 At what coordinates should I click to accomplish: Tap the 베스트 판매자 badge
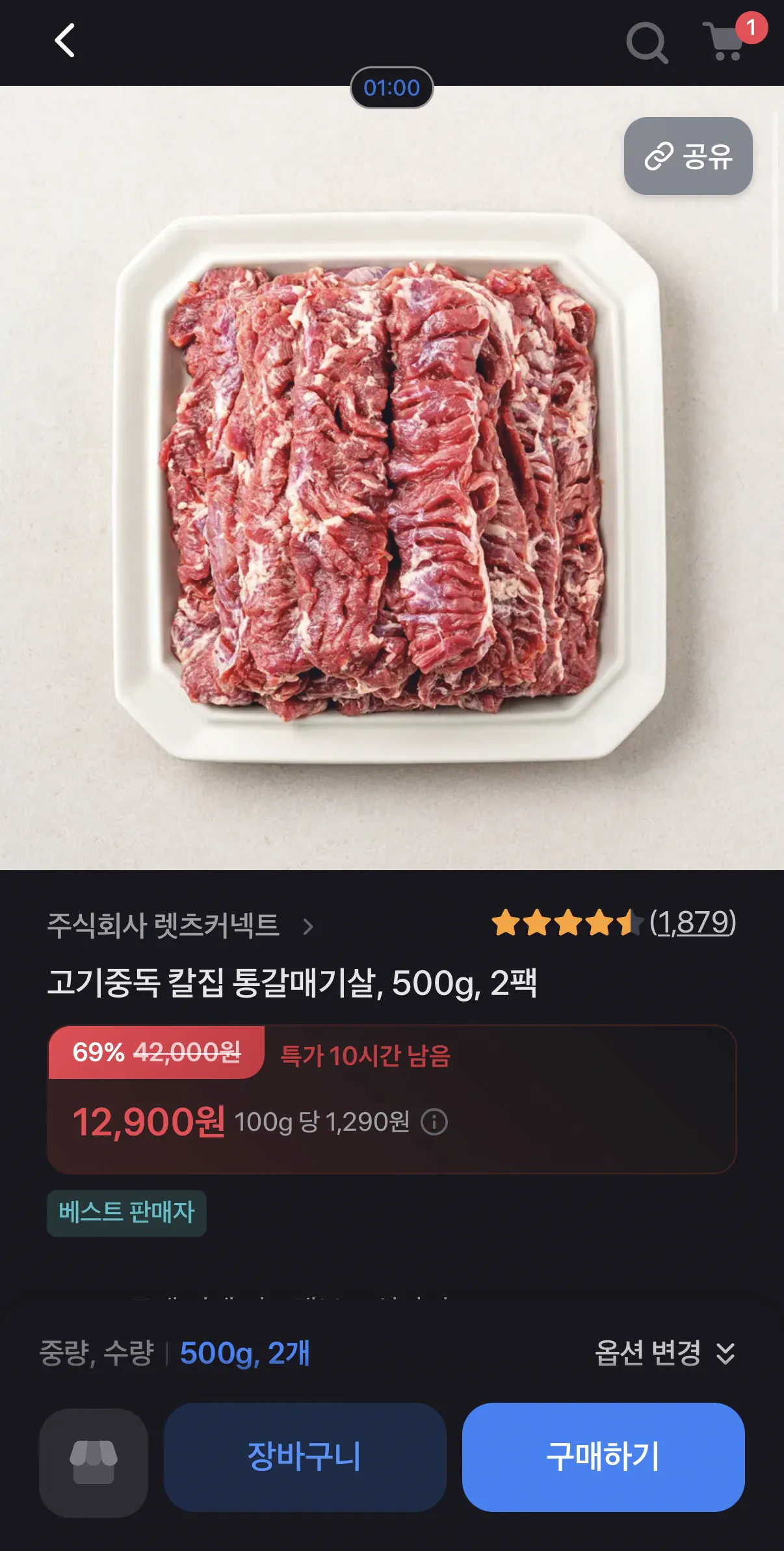(126, 1212)
